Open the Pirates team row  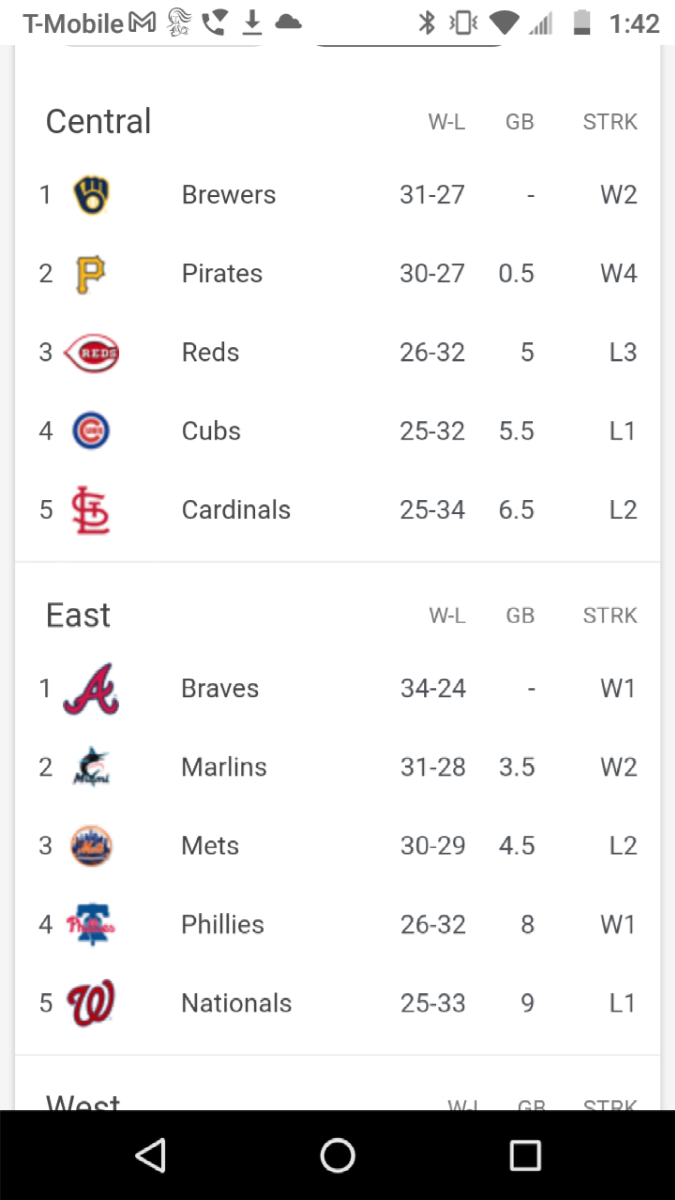(x=337, y=273)
